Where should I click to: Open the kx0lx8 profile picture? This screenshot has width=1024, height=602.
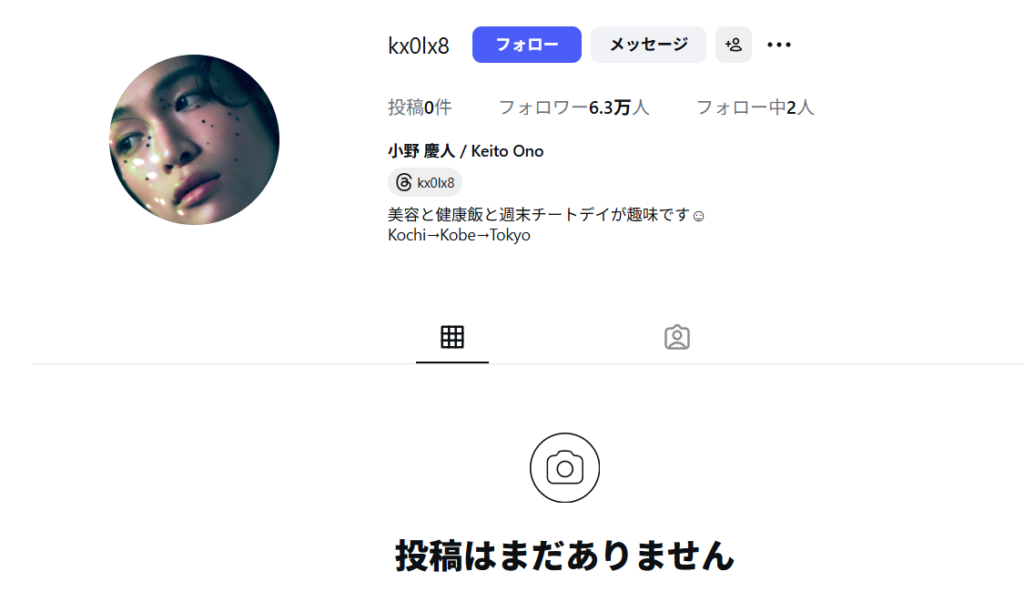[x=194, y=140]
